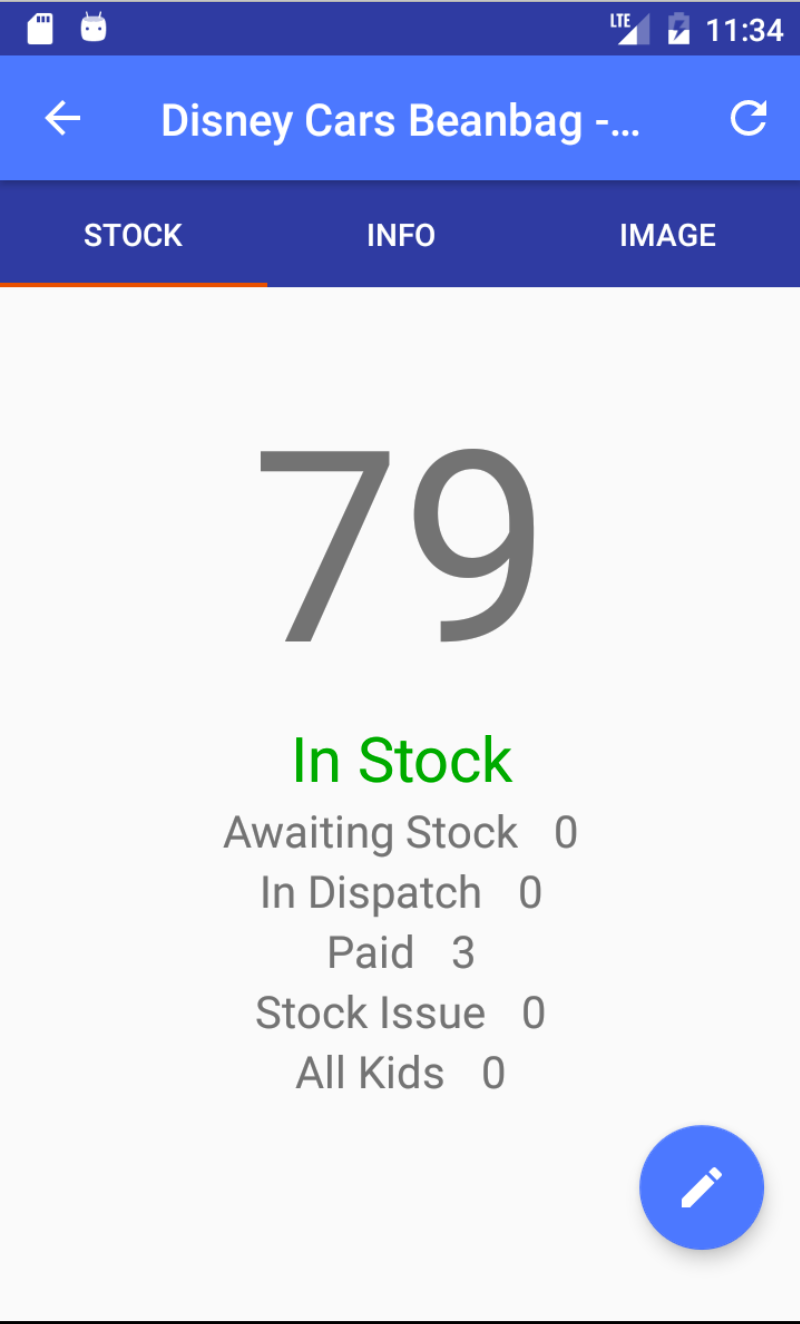Screen dimensions: 800x1324
Task: Edit stock with the pencil button
Action: coord(701,1187)
